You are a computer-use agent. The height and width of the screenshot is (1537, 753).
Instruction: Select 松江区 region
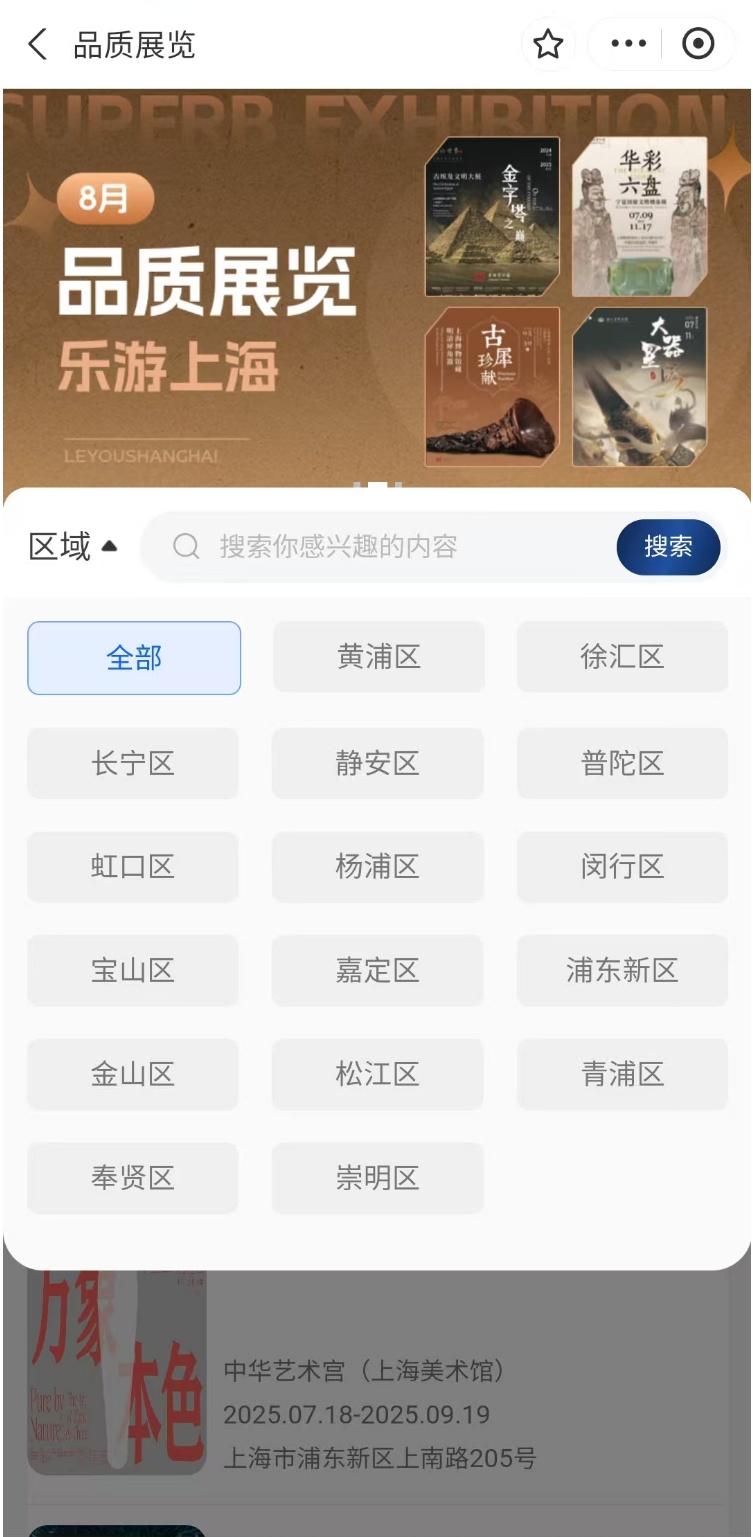tap(377, 1074)
